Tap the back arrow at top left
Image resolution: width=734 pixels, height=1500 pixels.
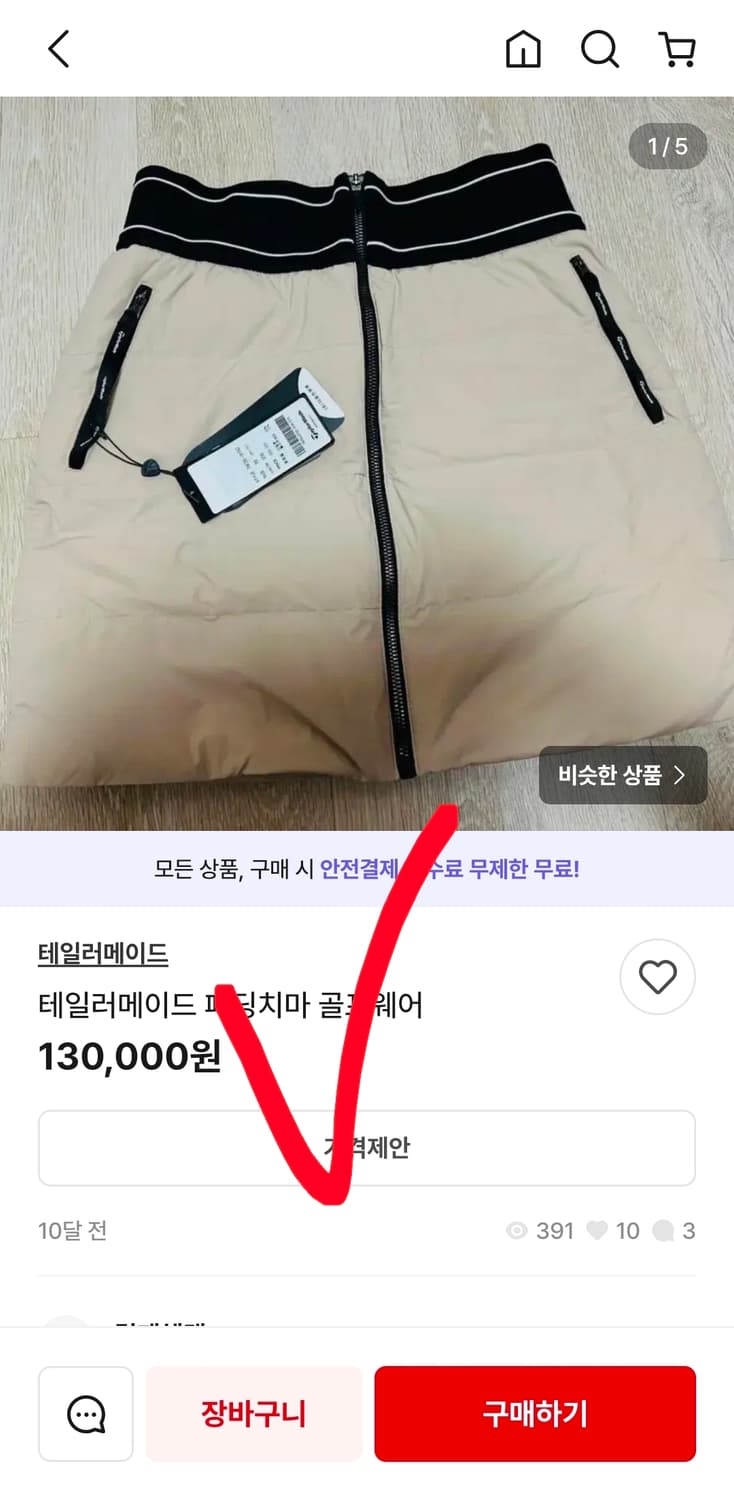pyautogui.click(x=57, y=47)
